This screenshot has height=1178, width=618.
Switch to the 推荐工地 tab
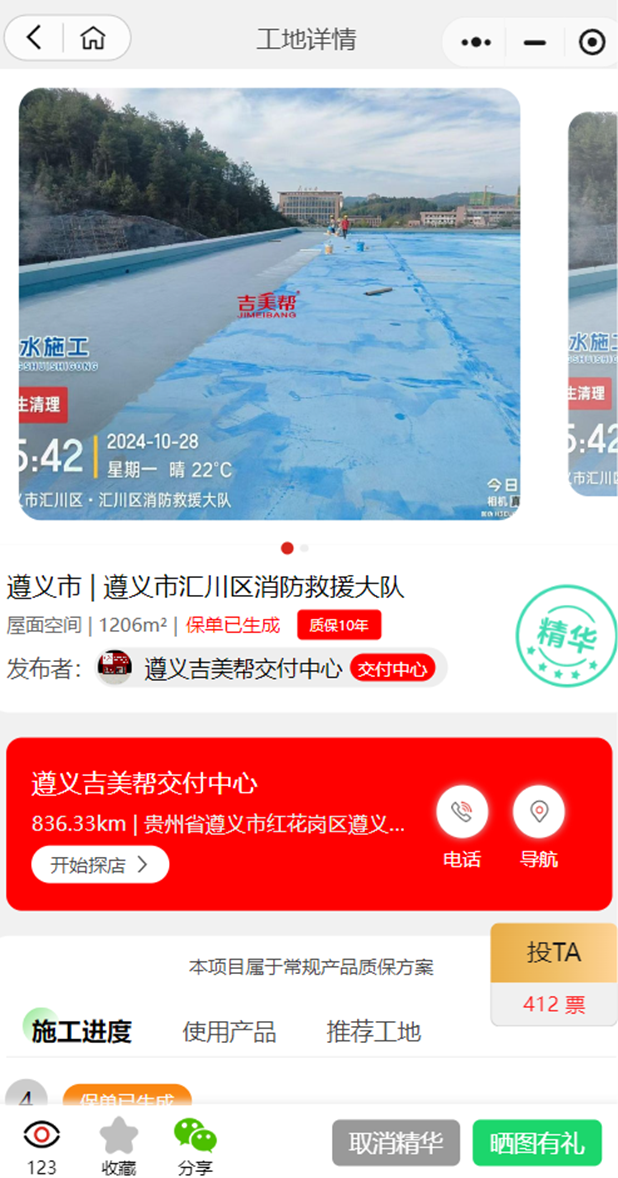tap(373, 1032)
